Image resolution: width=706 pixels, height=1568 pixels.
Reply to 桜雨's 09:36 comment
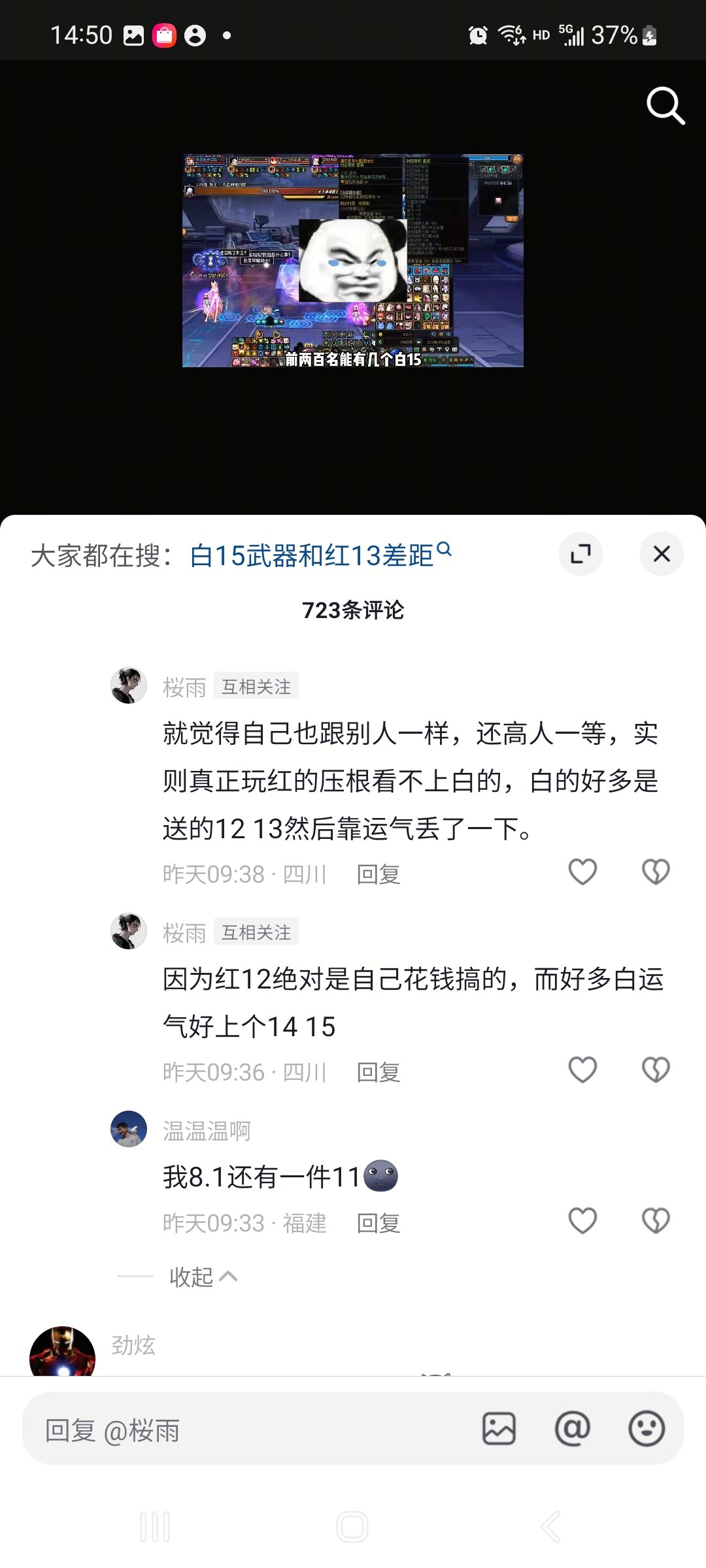point(378,1072)
